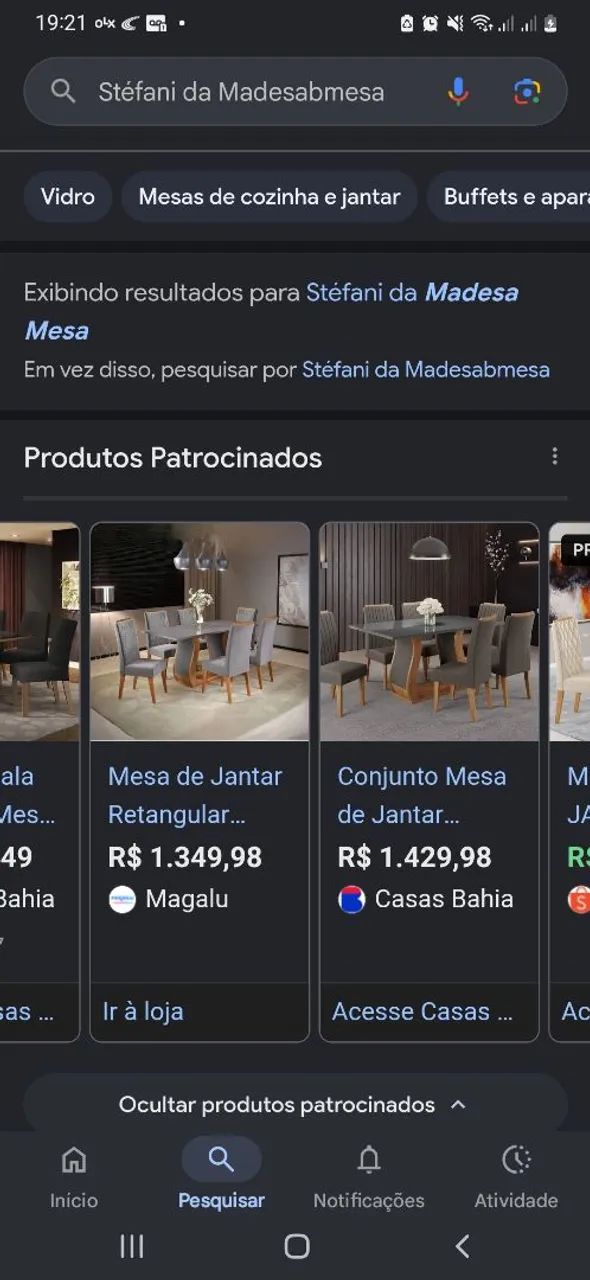Switch to the Notificações tab
Viewport: 590px width, 1280px height.
369,1175
